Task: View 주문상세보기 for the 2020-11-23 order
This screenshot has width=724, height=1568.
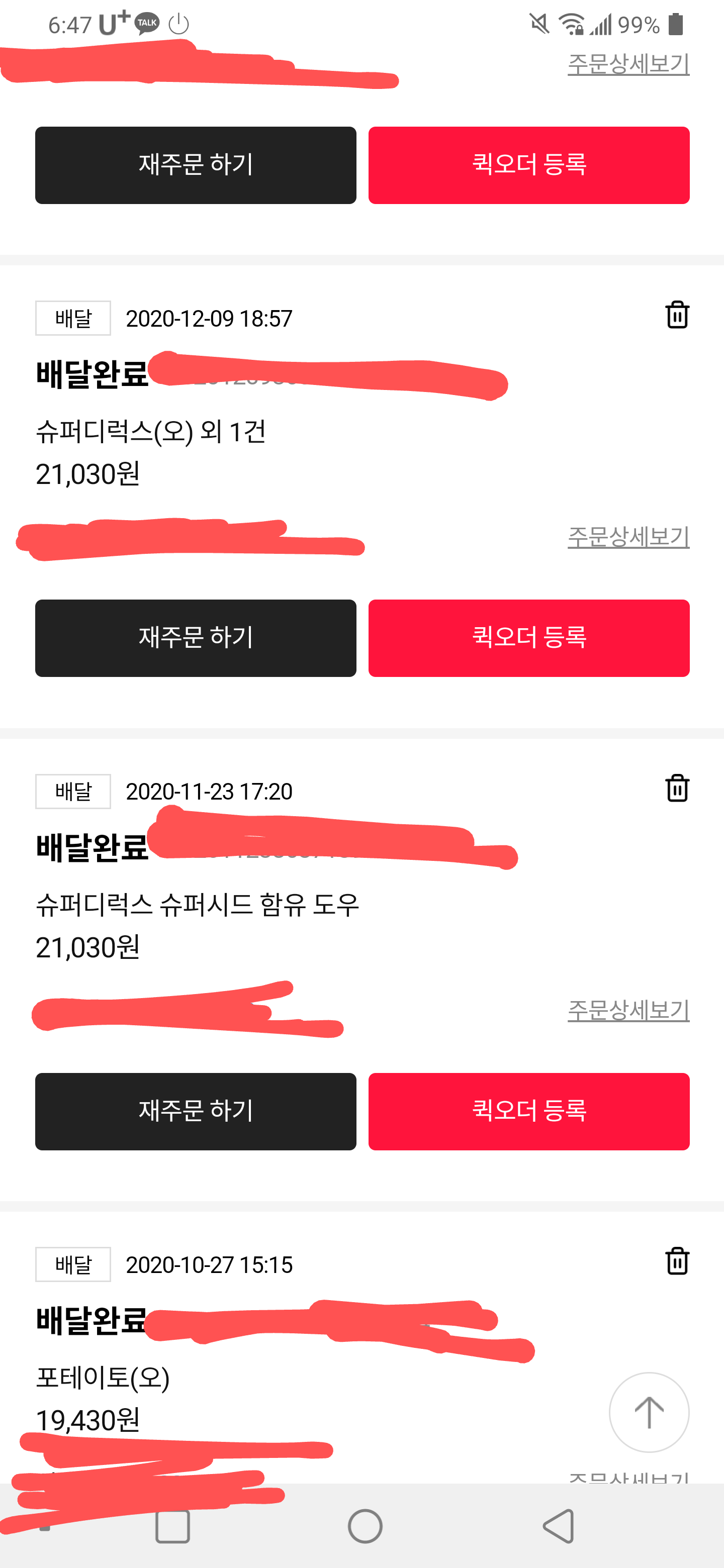Action: pyautogui.click(x=628, y=1010)
